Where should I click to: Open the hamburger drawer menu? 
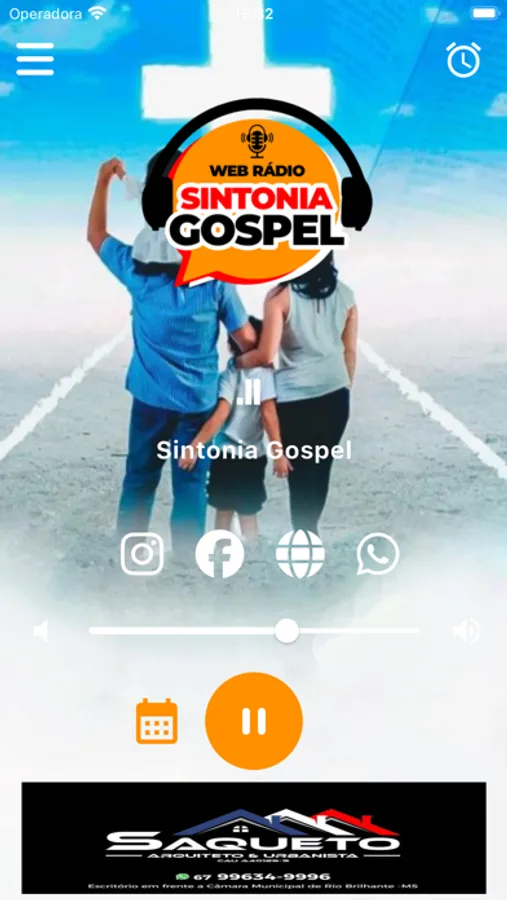click(x=35, y=59)
